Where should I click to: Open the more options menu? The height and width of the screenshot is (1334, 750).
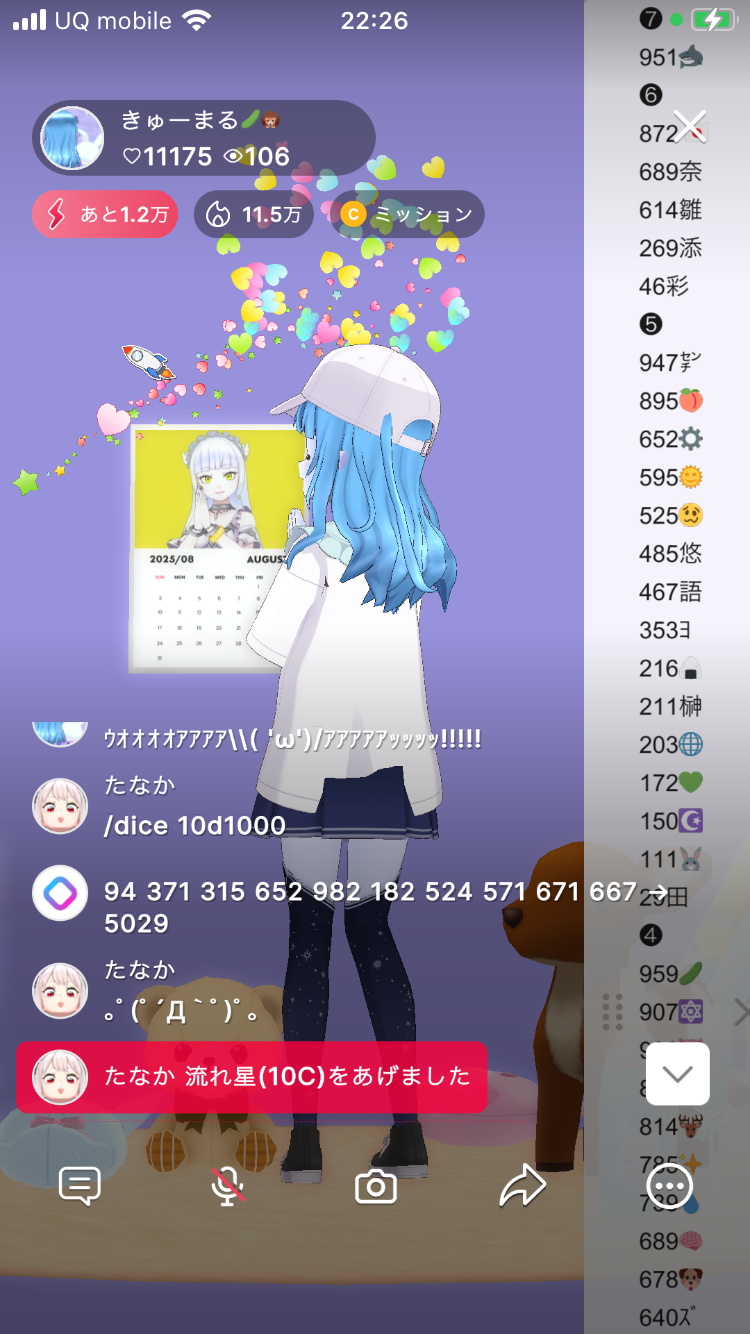click(x=669, y=1187)
